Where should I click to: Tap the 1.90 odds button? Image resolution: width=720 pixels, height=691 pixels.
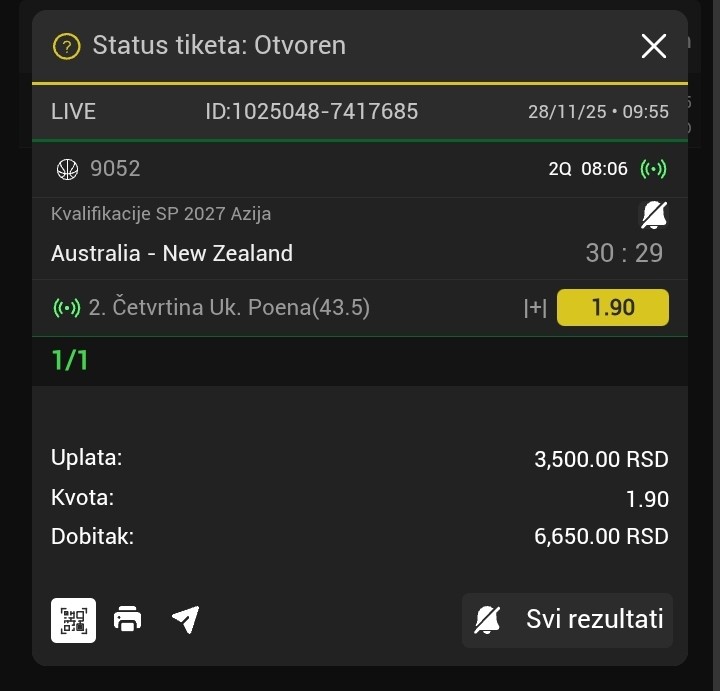(612, 308)
